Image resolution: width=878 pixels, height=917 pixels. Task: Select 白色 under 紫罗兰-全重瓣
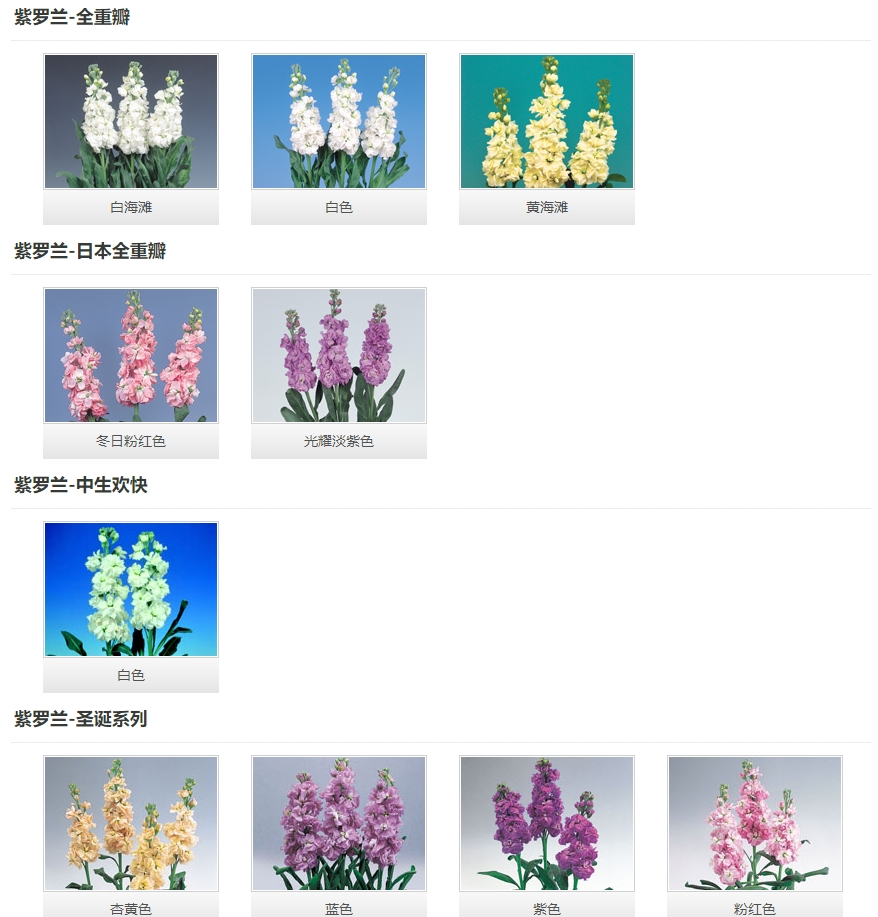click(339, 122)
